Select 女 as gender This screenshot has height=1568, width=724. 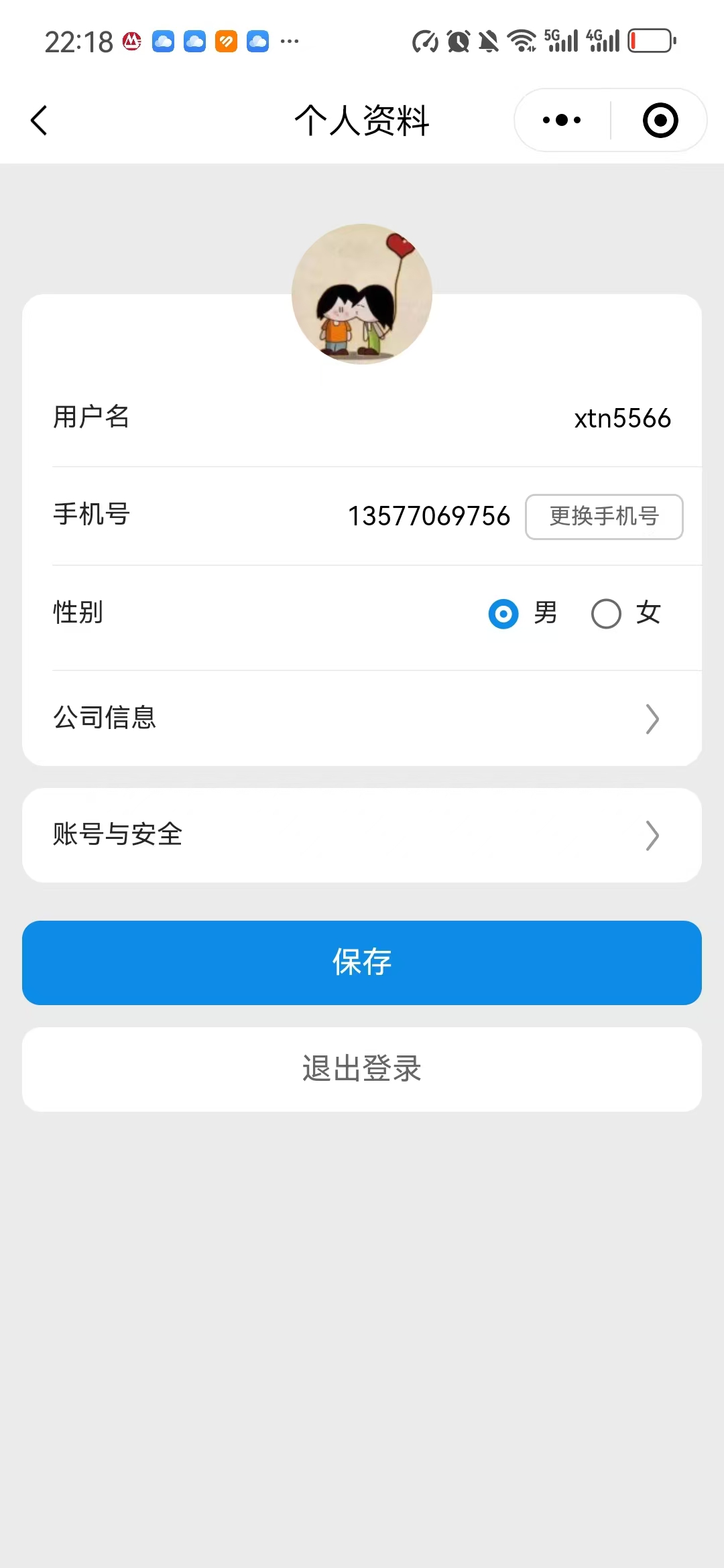pyautogui.click(x=607, y=614)
